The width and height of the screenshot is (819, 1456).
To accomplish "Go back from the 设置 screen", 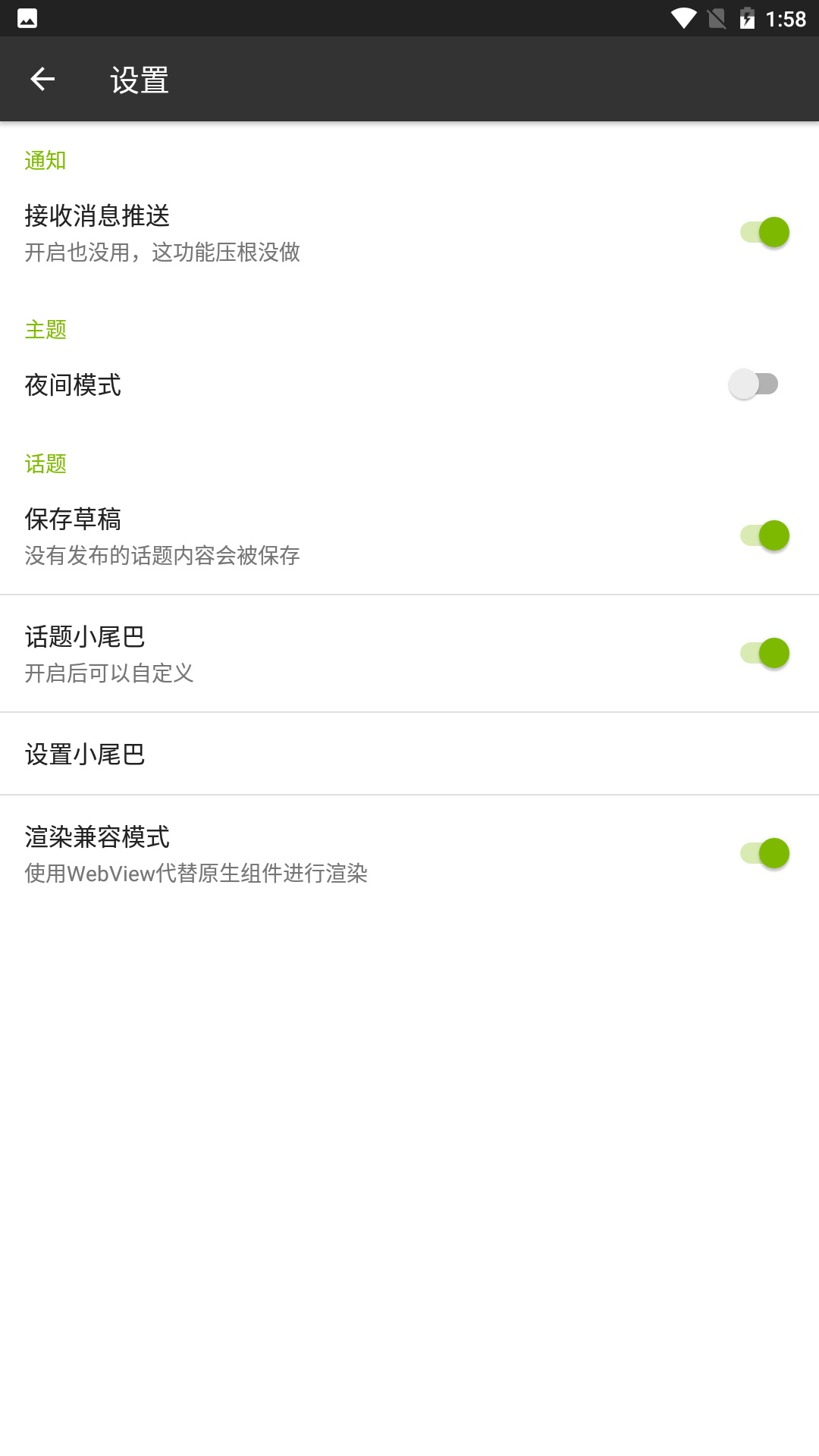I will click(x=42, y=79).
